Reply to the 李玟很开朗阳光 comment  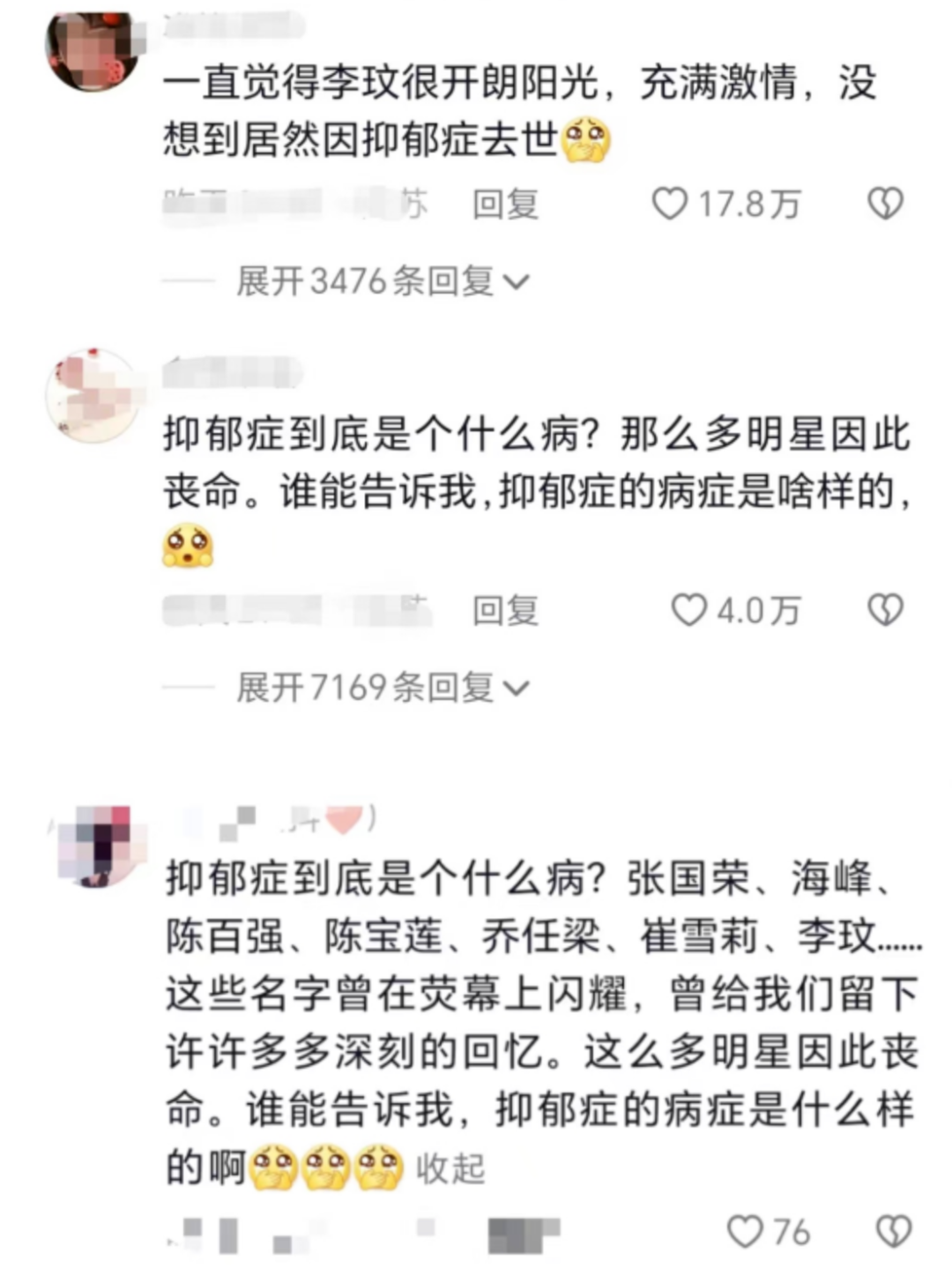click(505, 205)
